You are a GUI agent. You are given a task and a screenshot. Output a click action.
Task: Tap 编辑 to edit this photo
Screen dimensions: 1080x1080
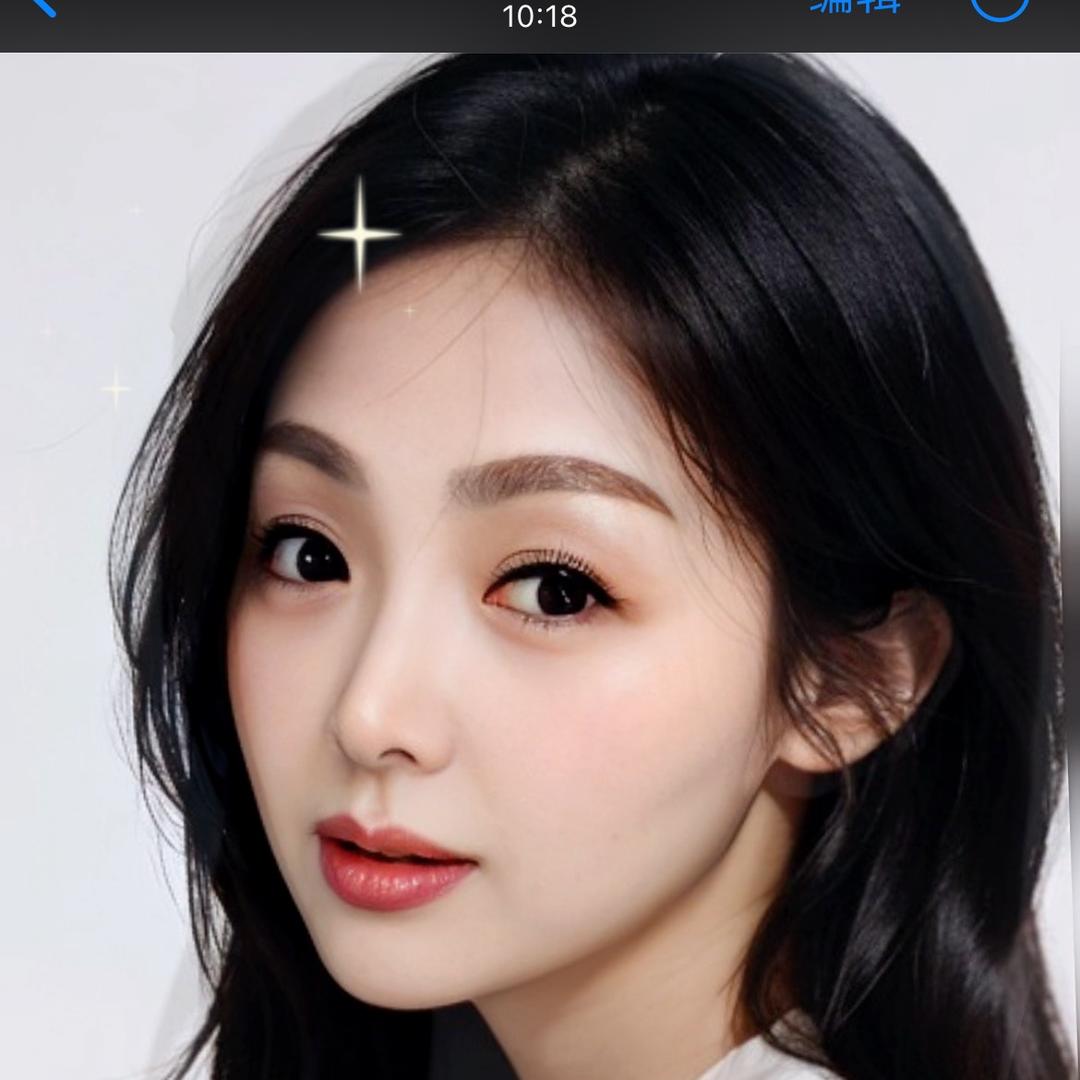click(x=855, y=6)
